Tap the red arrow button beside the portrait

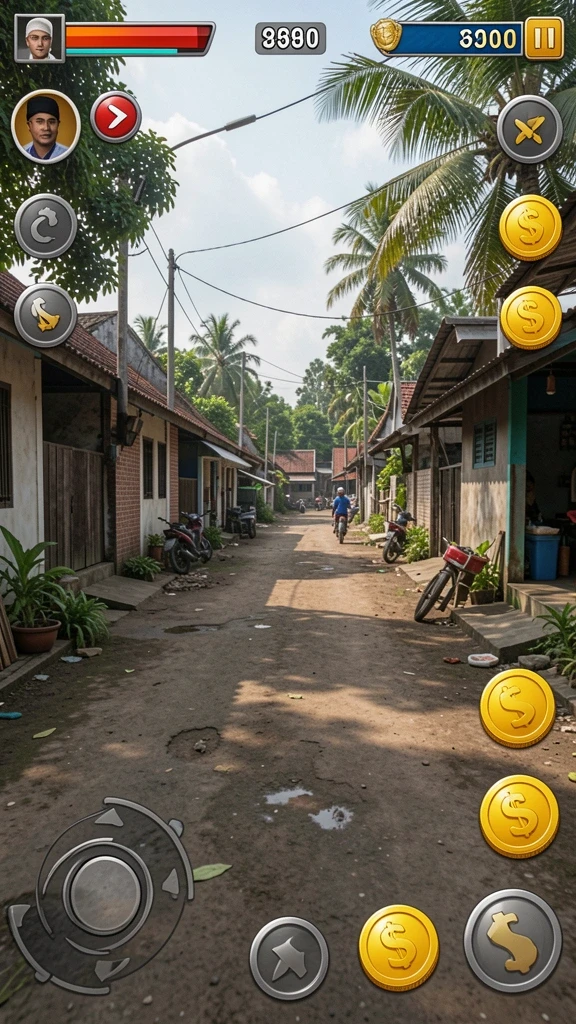[116, 117]
